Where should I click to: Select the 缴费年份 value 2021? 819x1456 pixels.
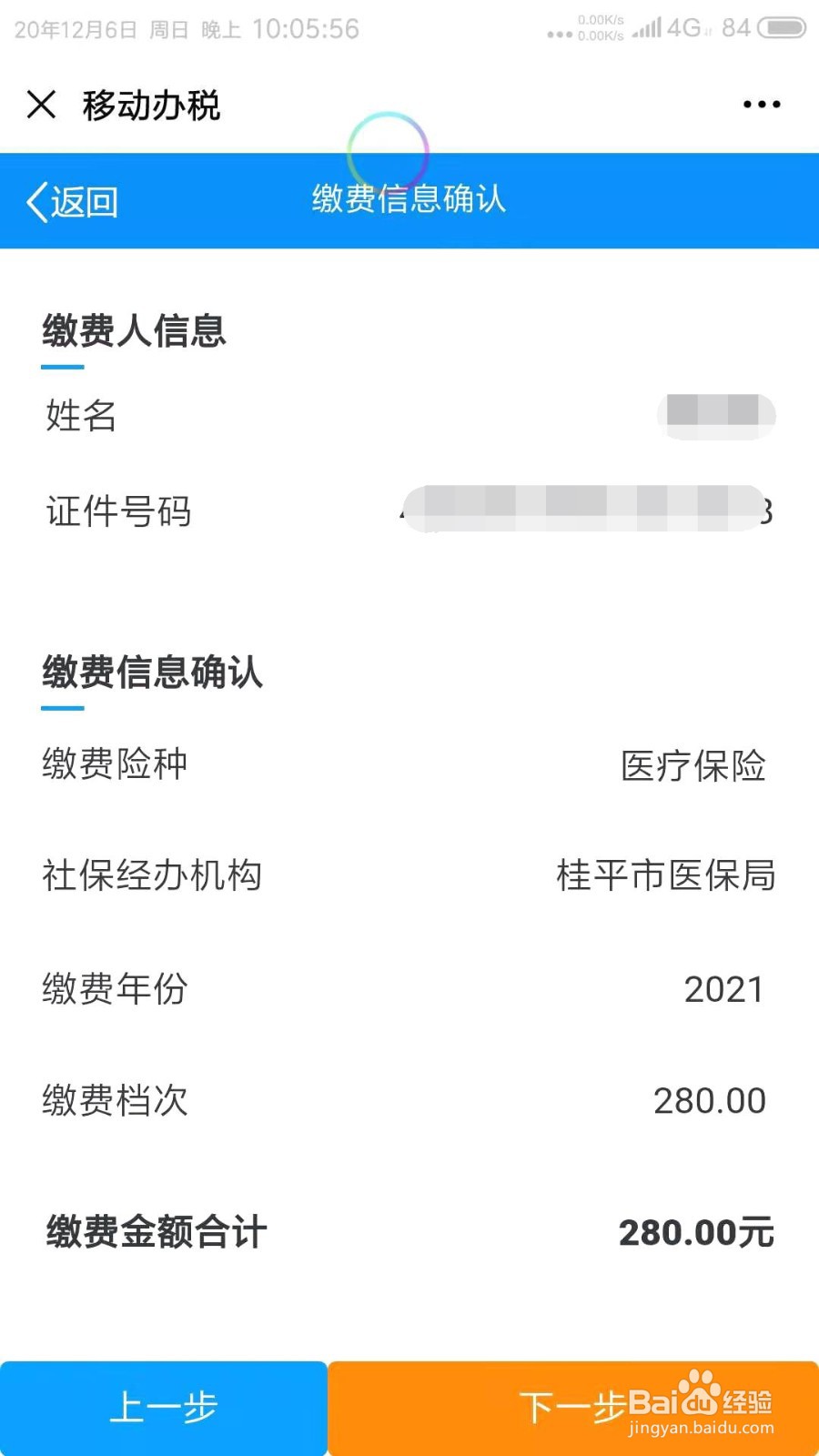coord(725,989)
